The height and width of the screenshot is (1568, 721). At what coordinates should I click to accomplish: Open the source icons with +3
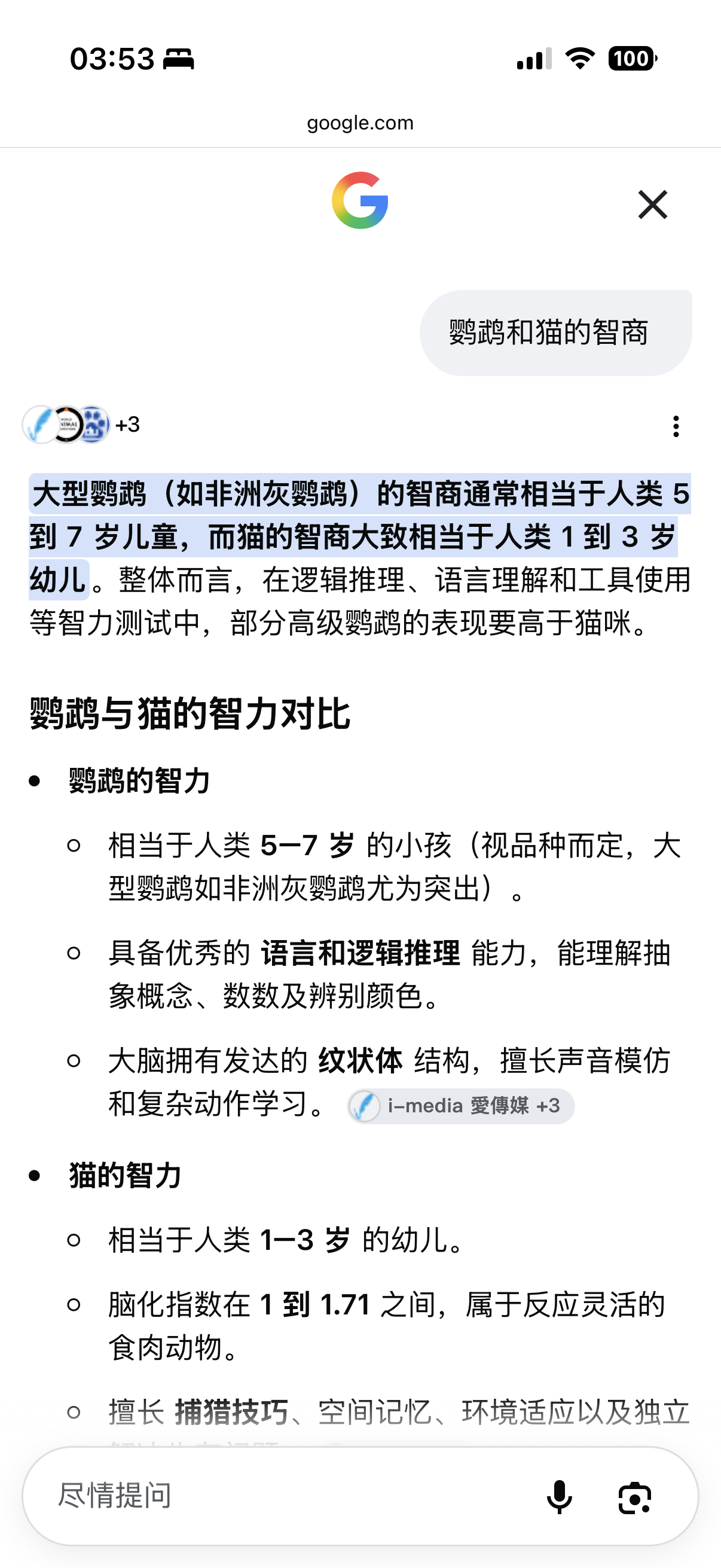click(81, 424)
